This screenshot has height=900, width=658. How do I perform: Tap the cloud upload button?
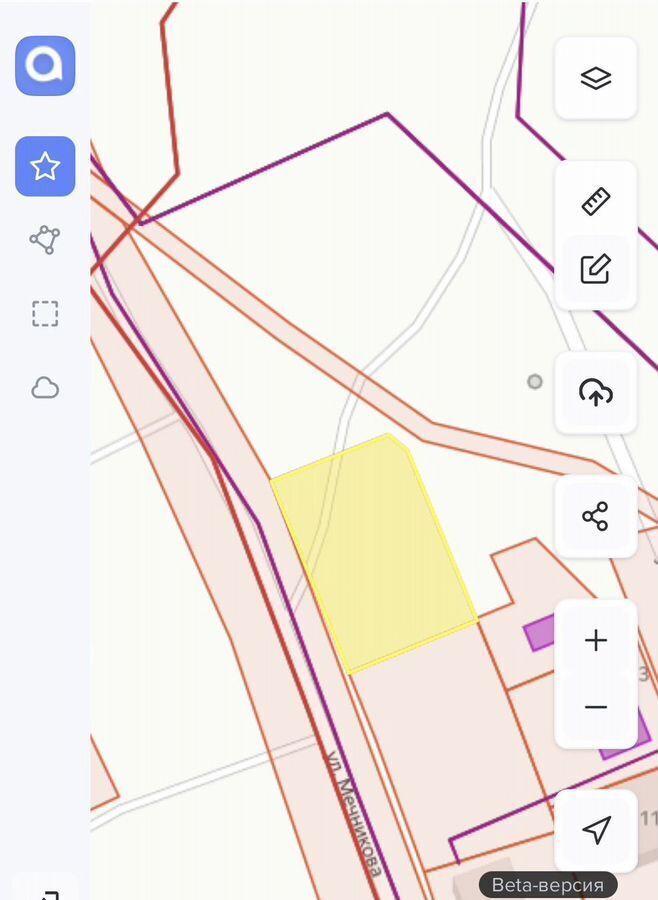(596, 392)
